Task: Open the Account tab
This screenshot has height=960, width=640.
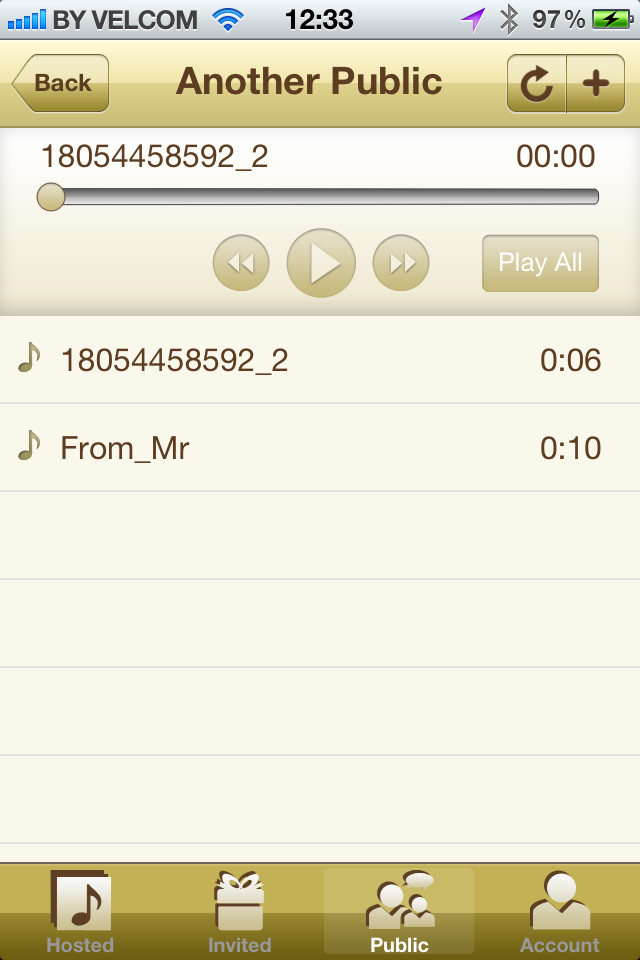Action: pyautogui.click(x=559, y=912)
